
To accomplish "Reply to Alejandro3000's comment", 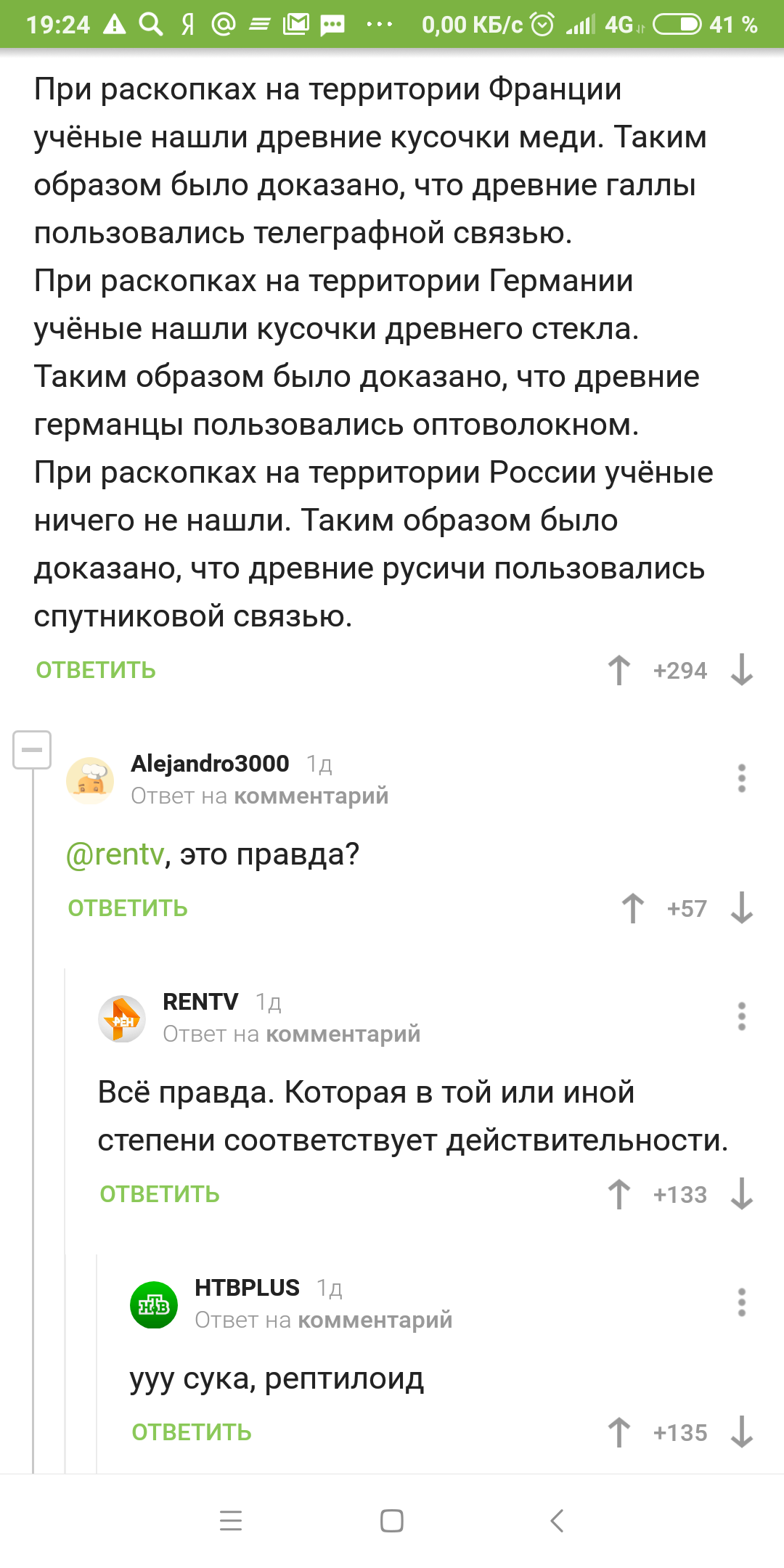I will [x=128, y=908].
